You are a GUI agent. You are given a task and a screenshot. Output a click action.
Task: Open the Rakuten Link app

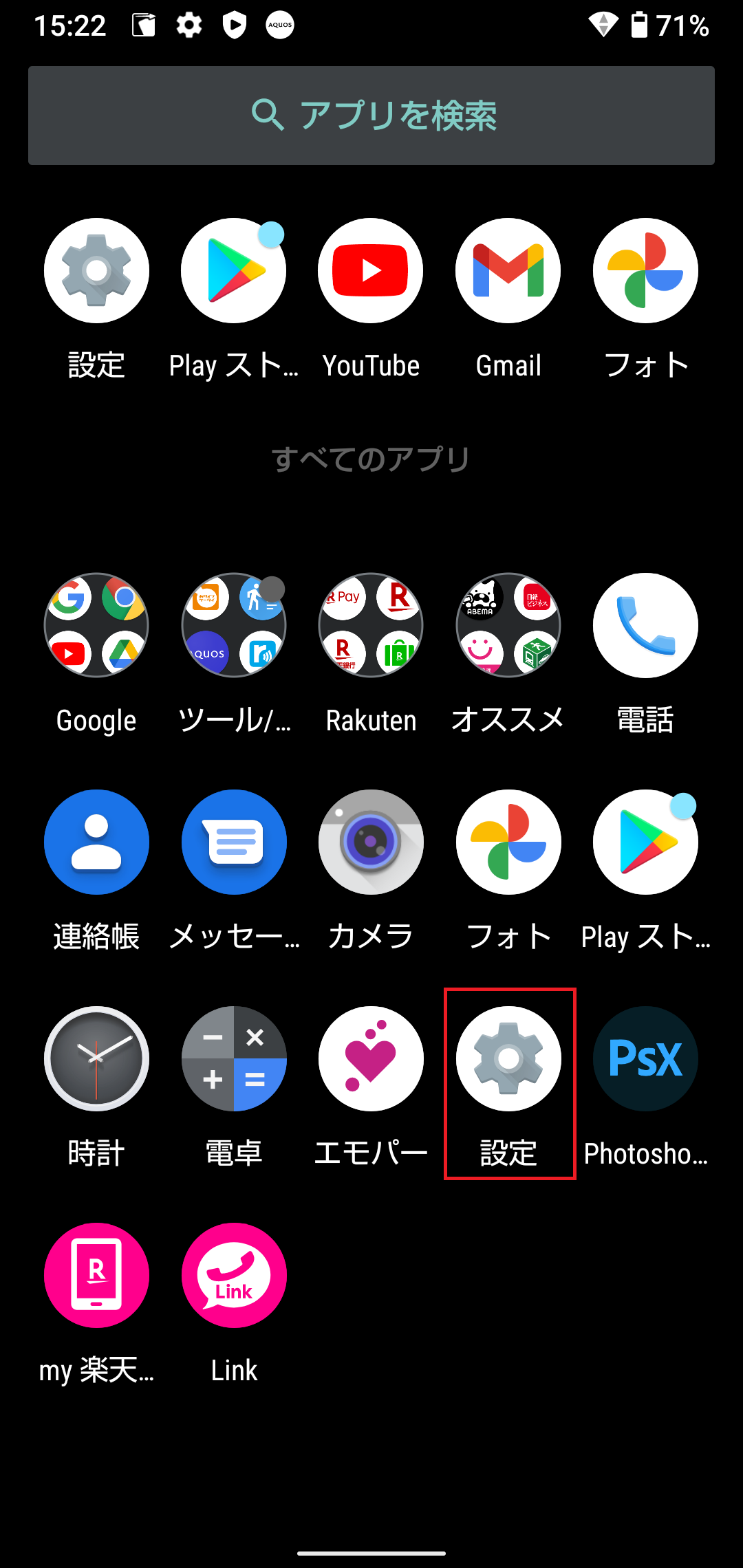tap(233, 1276)
